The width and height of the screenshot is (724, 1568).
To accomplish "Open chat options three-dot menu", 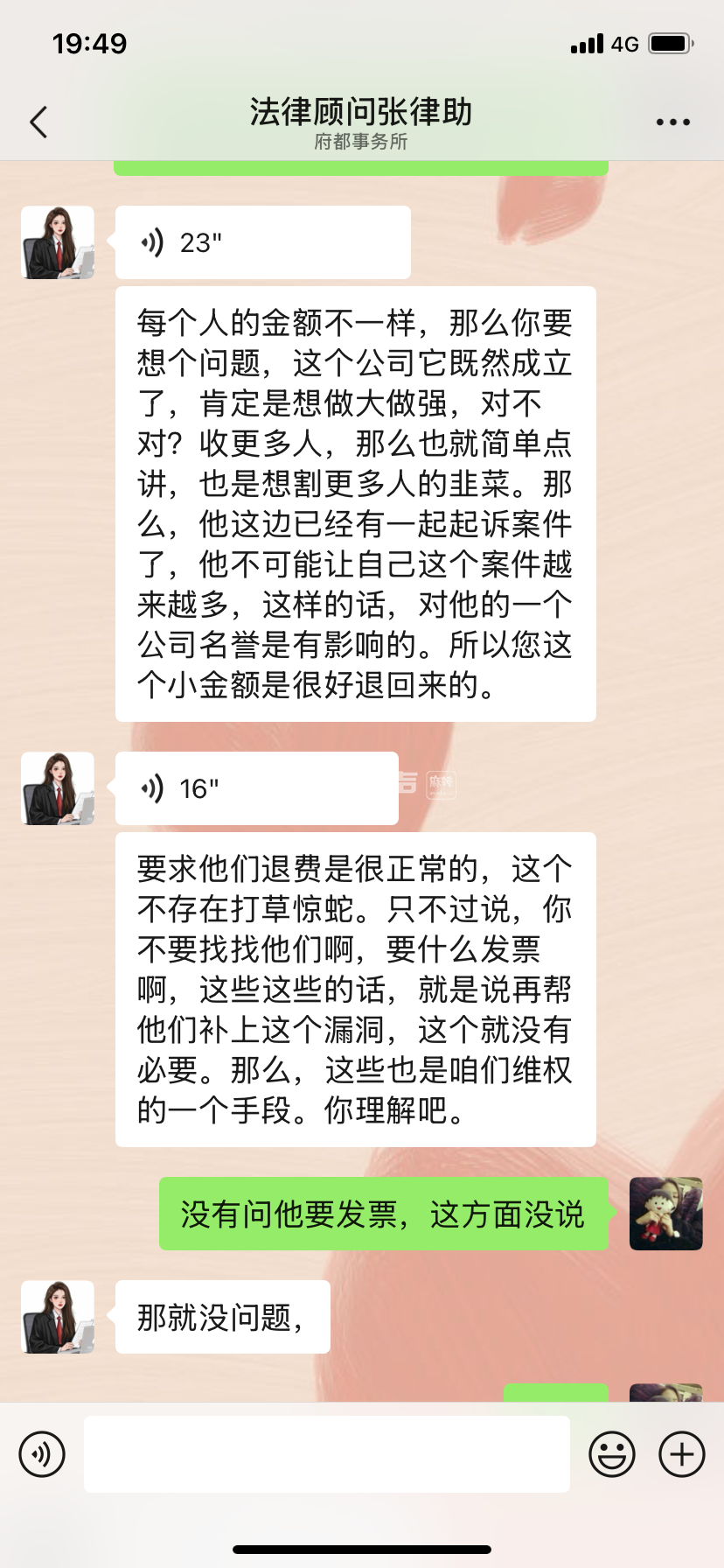I will (672, 122).
